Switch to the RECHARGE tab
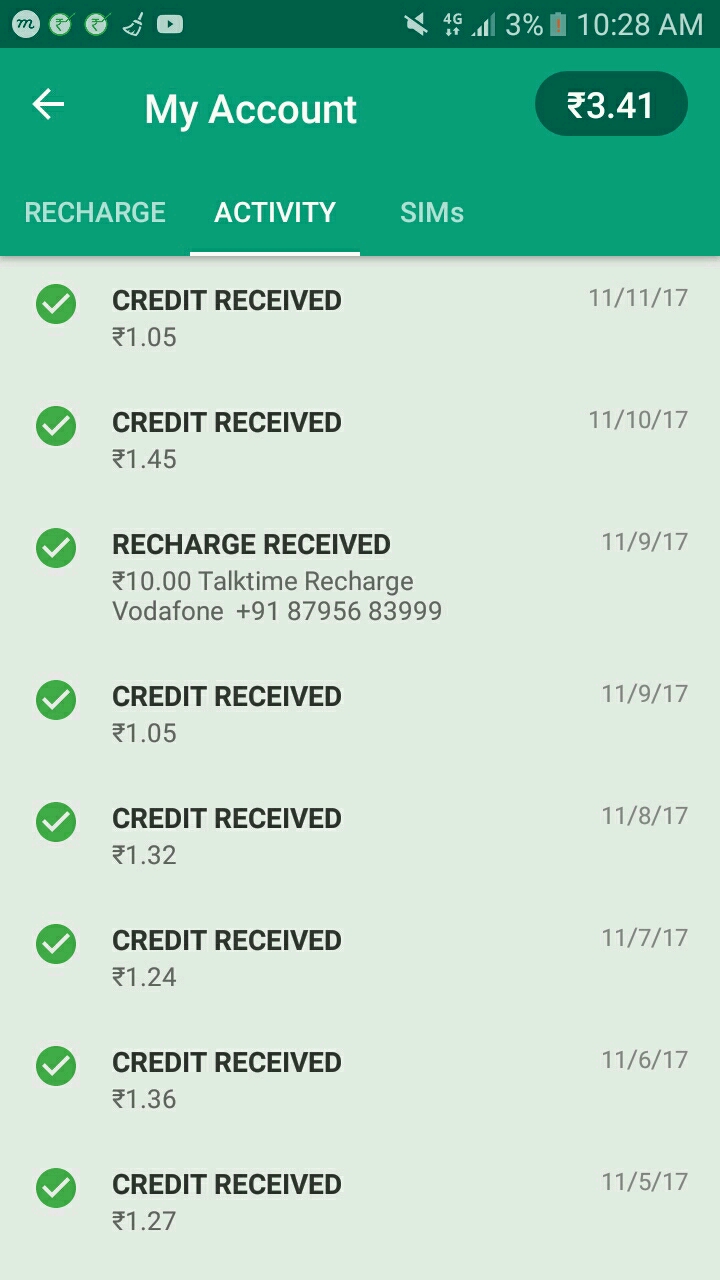 tap(95, 212)
